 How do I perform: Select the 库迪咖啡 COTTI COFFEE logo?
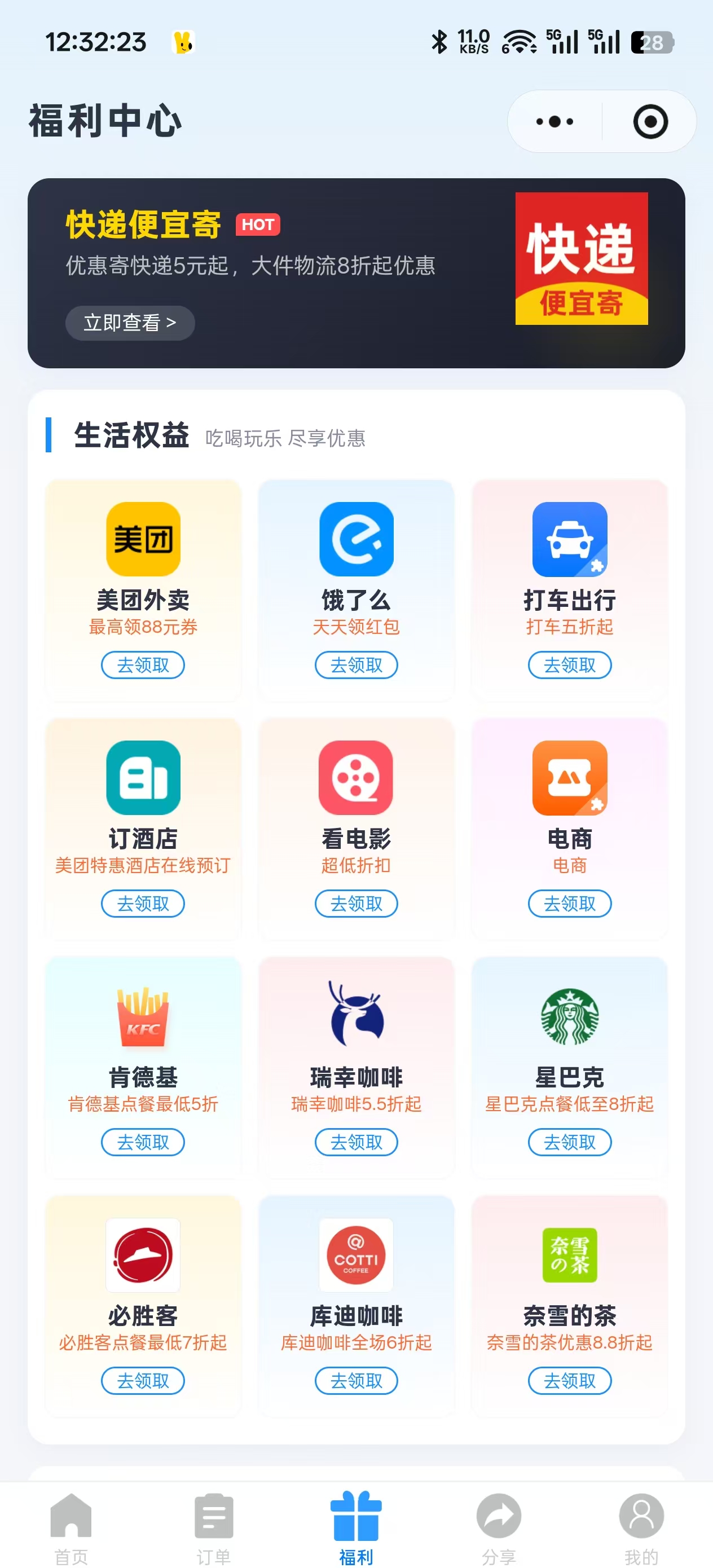356,1255
